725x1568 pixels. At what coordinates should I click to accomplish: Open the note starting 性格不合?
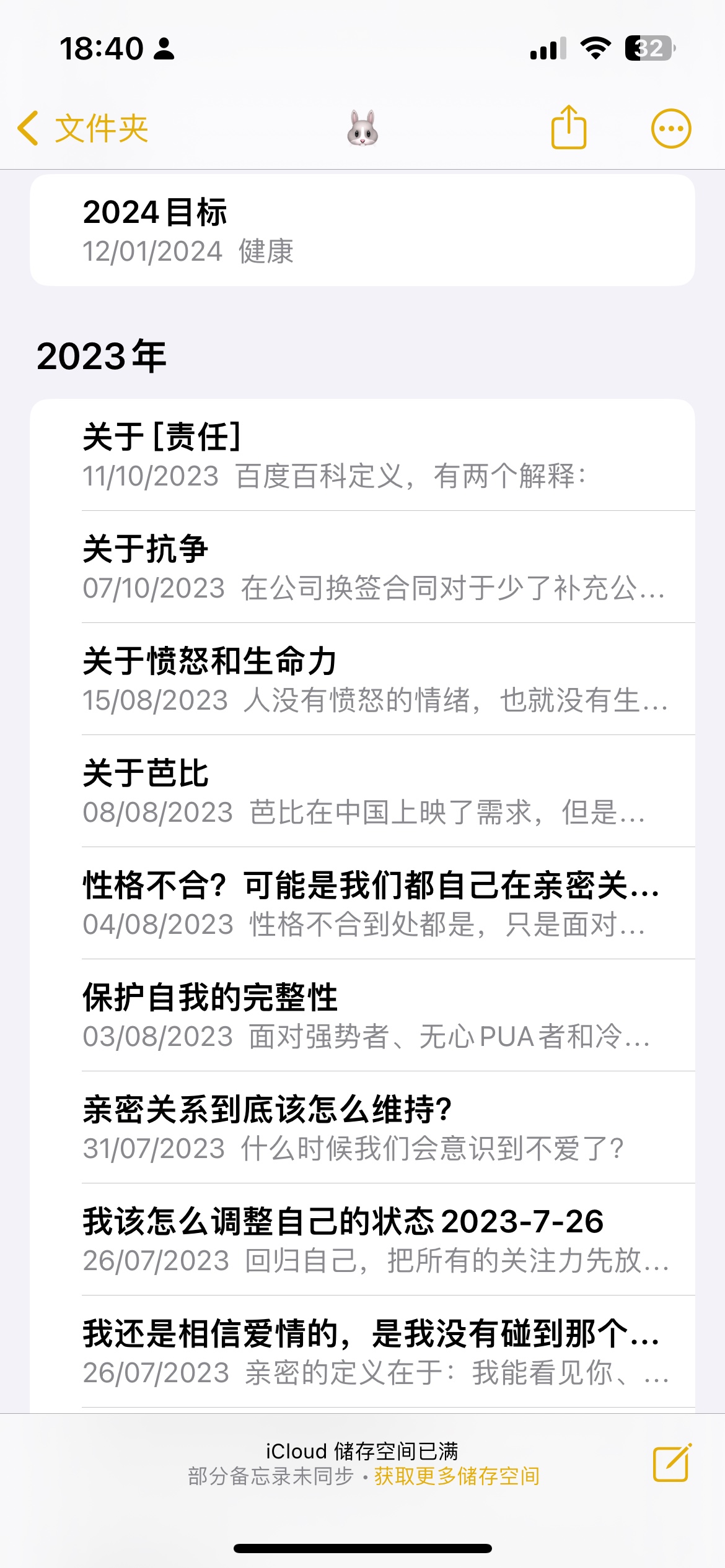[x=362, y=904]
